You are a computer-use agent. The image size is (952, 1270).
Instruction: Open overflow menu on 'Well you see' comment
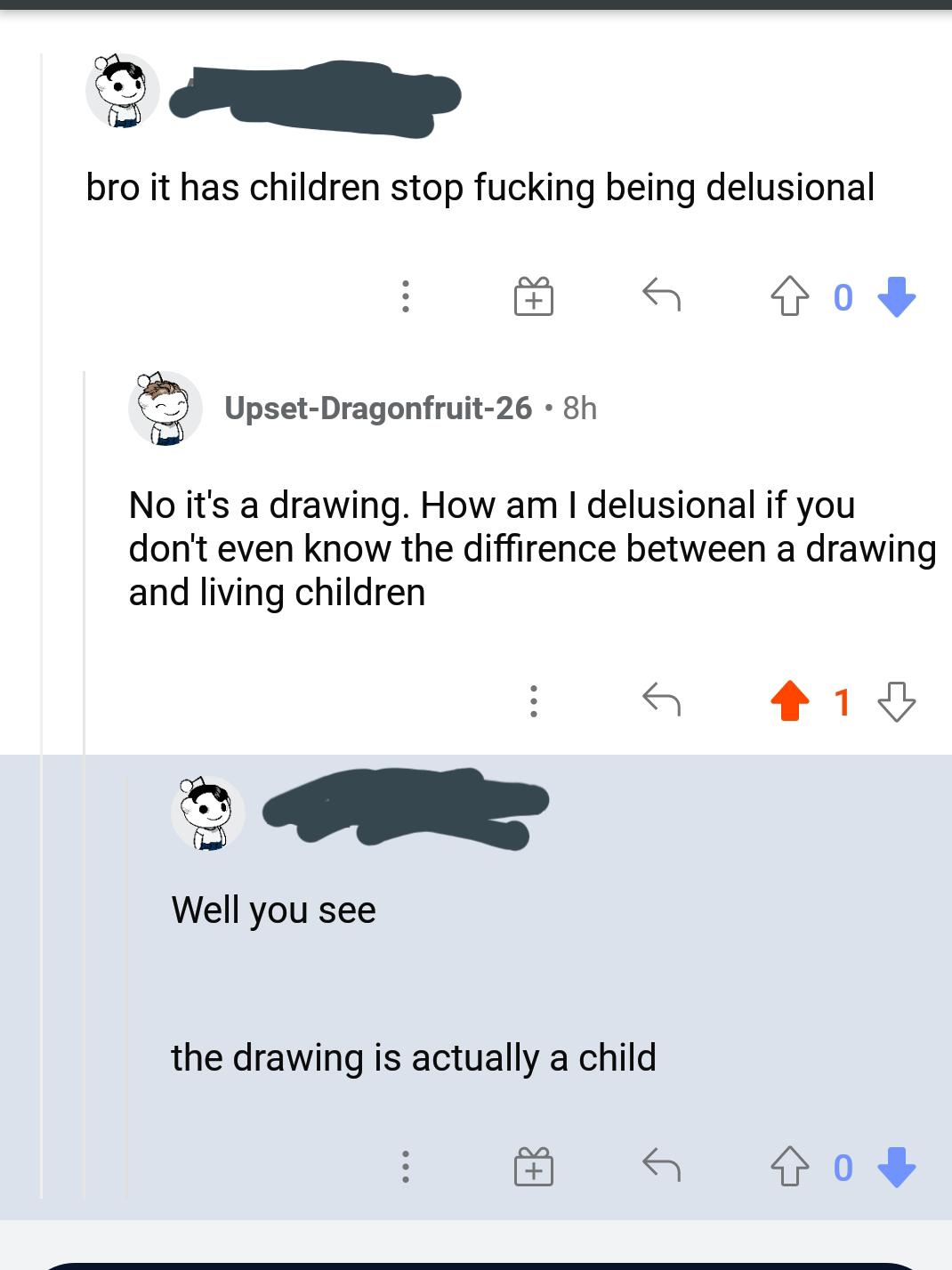coord(405,1167)
